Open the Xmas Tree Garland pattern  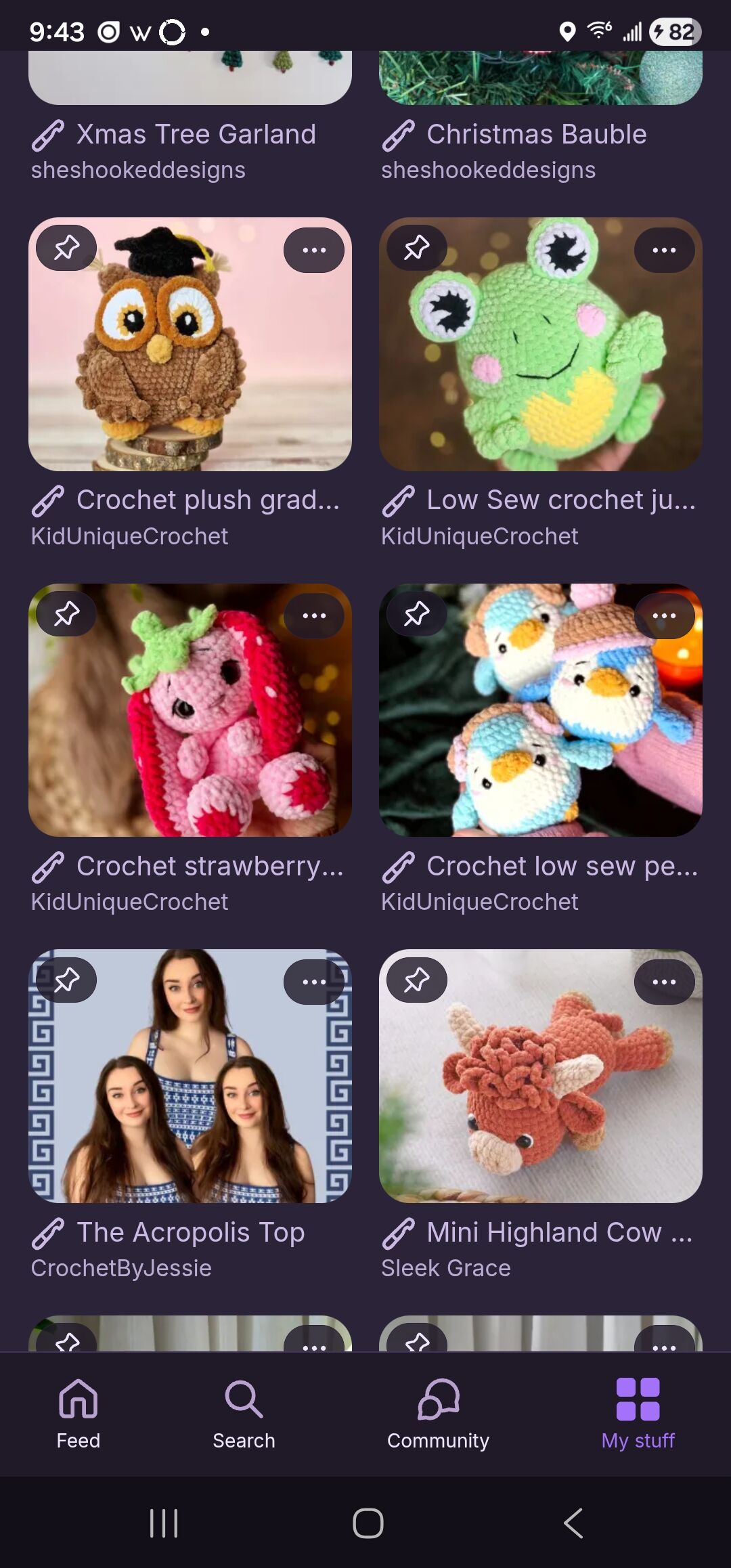tap(196, 135)
